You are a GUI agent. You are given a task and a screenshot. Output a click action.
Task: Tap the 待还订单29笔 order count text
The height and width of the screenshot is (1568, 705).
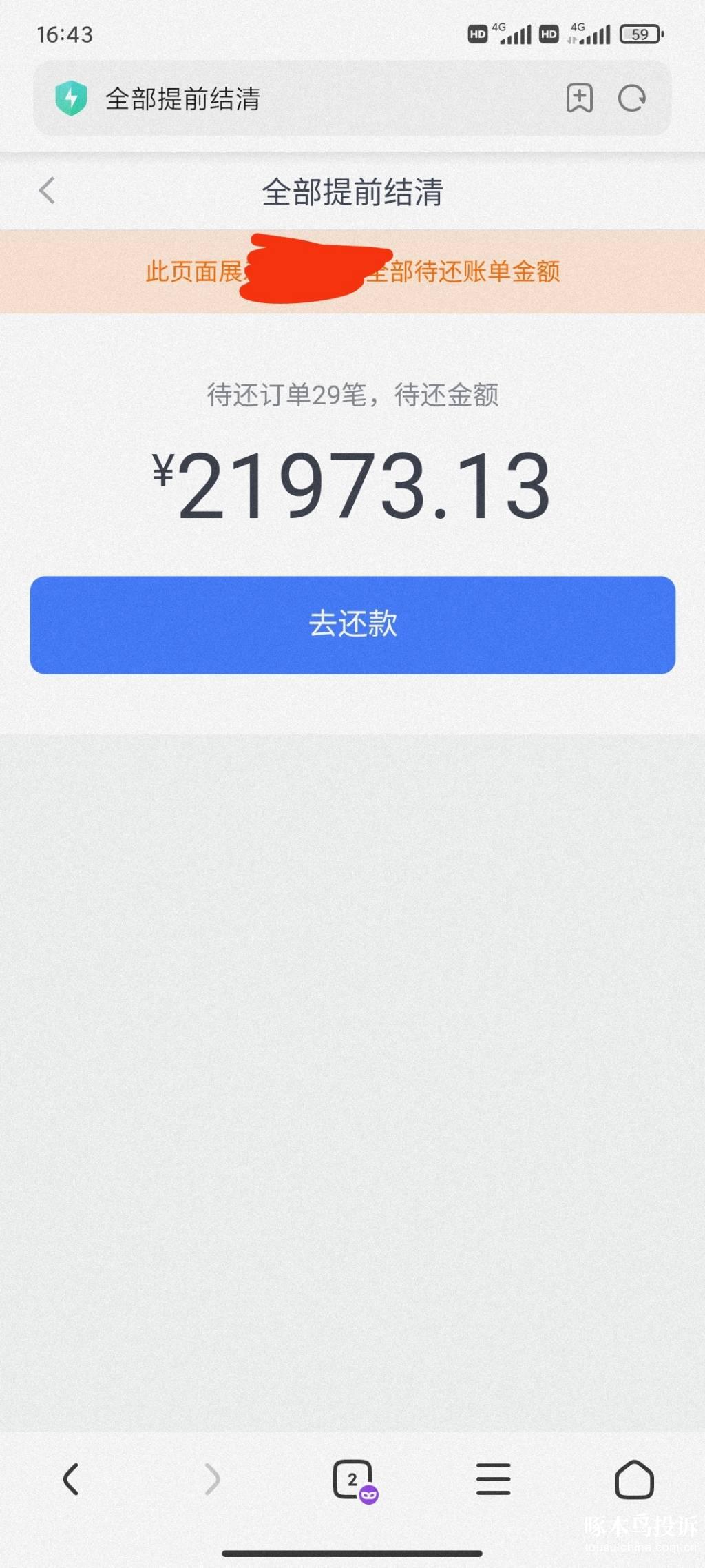click(x=352, y=394)
